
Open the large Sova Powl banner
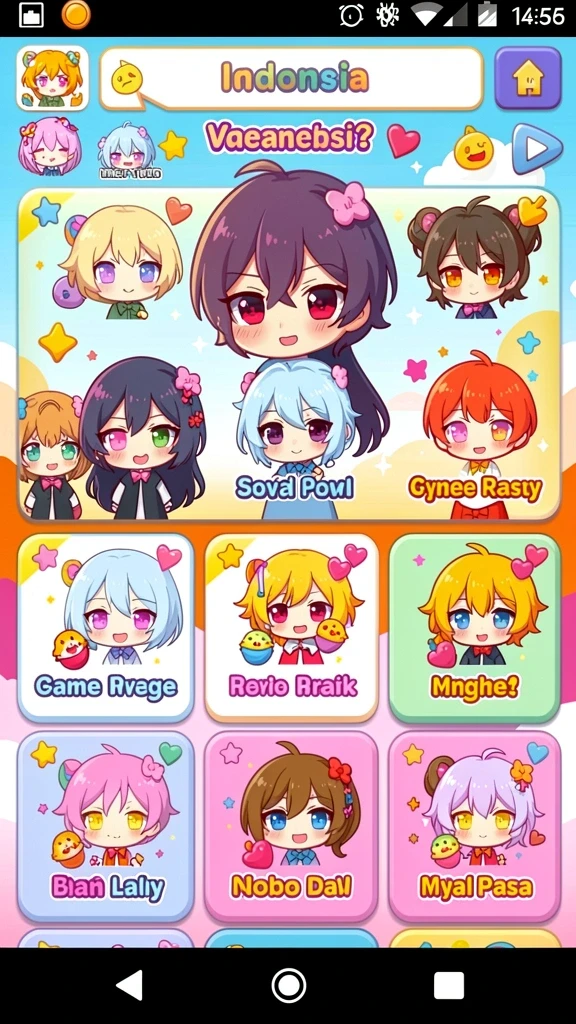click(x=289, y=354)
